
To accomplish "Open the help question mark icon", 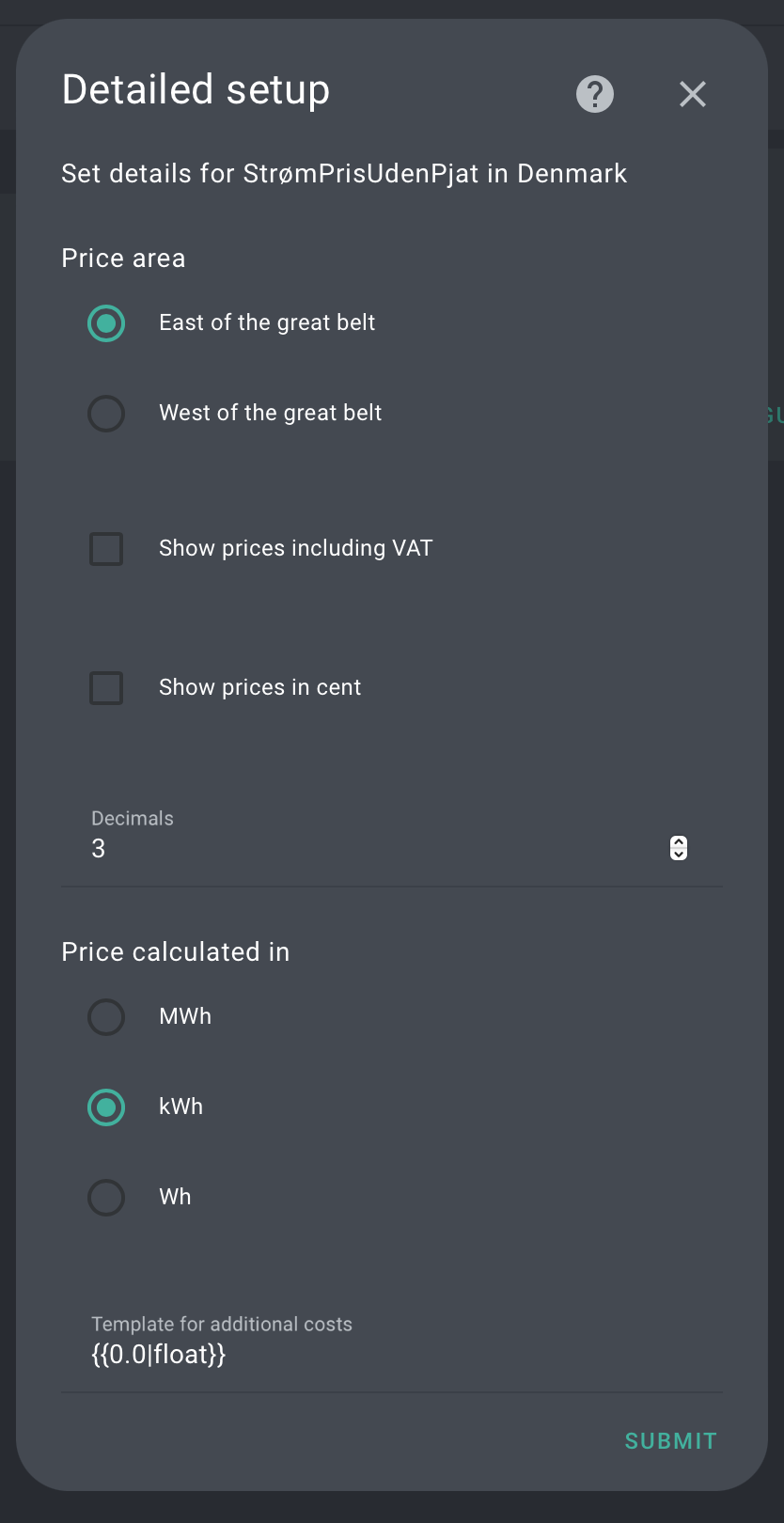I will tap(595, 94).
